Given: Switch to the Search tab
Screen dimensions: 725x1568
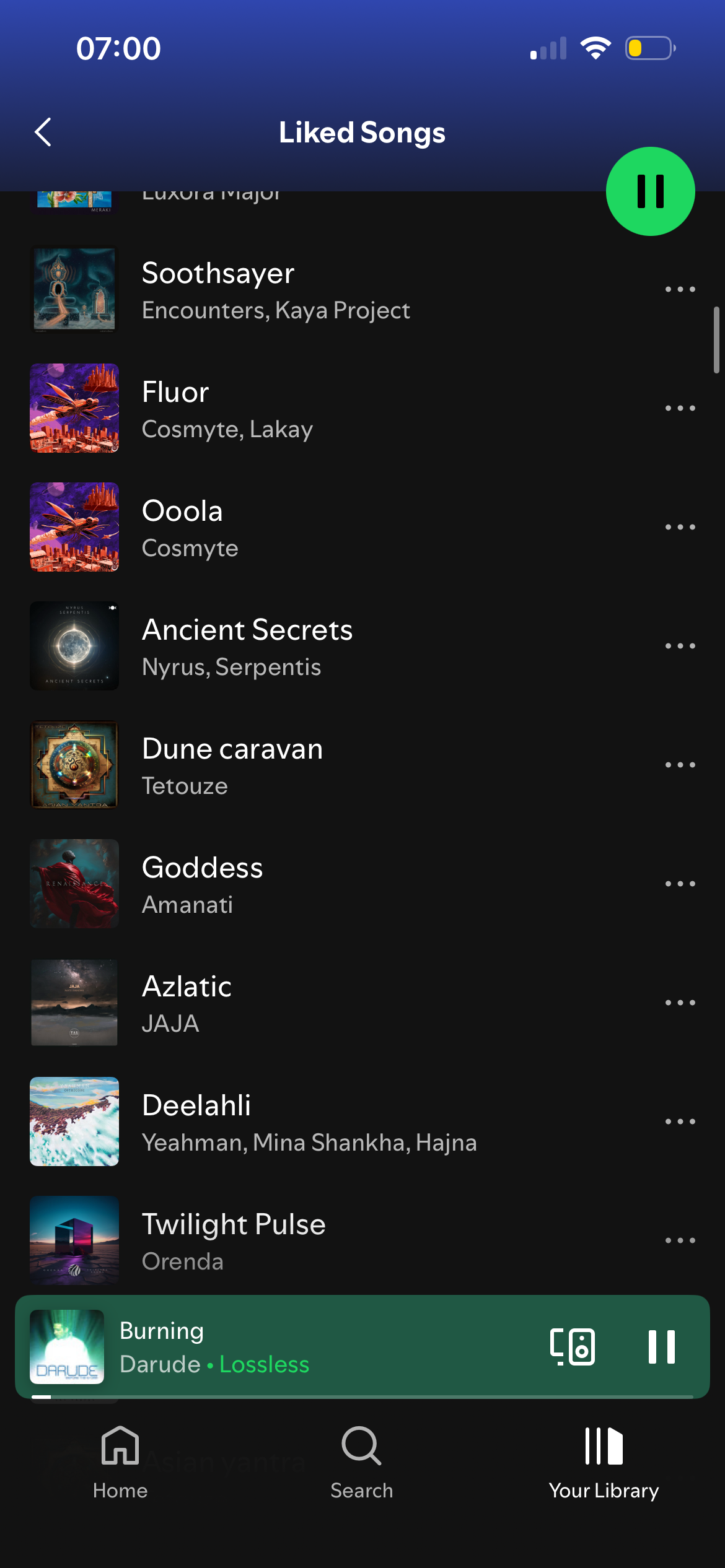Looking at the screenshot, I should click(362, 1463).
